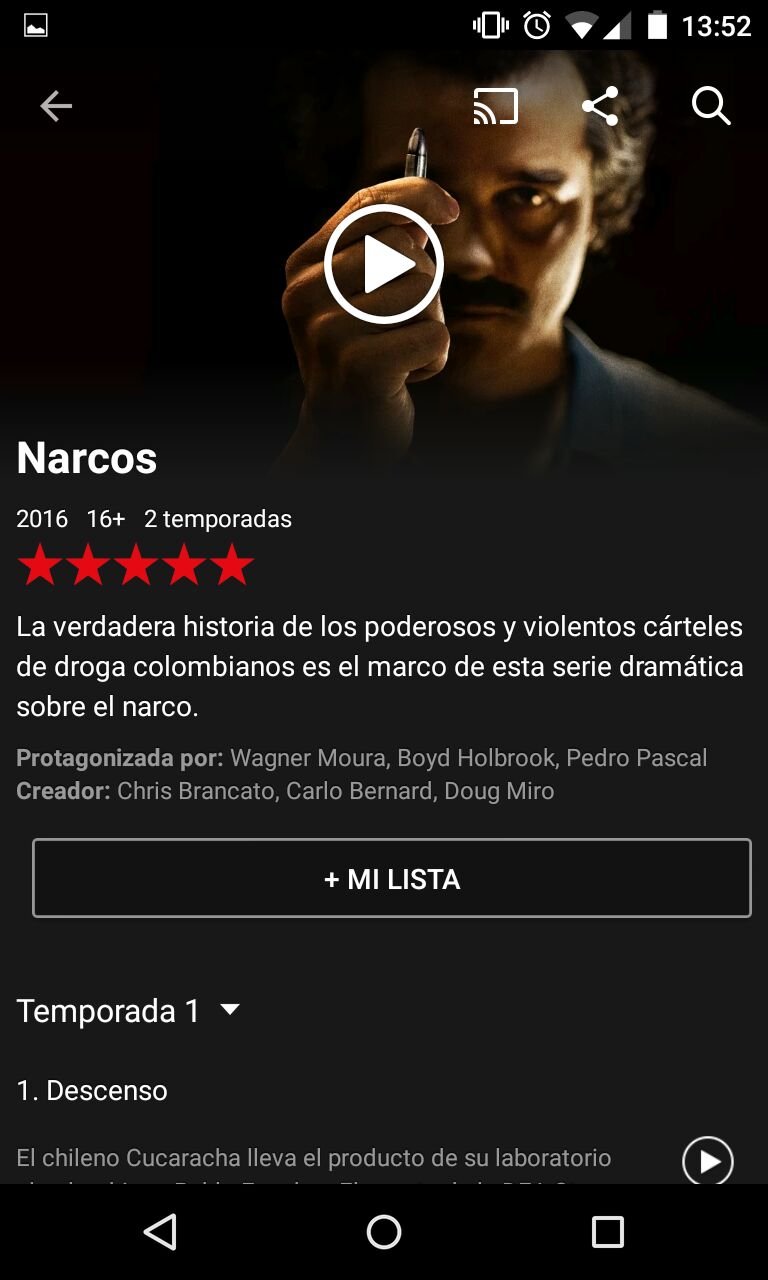
Task: Play episode 1 Descenso
Action: (708, 1161)
